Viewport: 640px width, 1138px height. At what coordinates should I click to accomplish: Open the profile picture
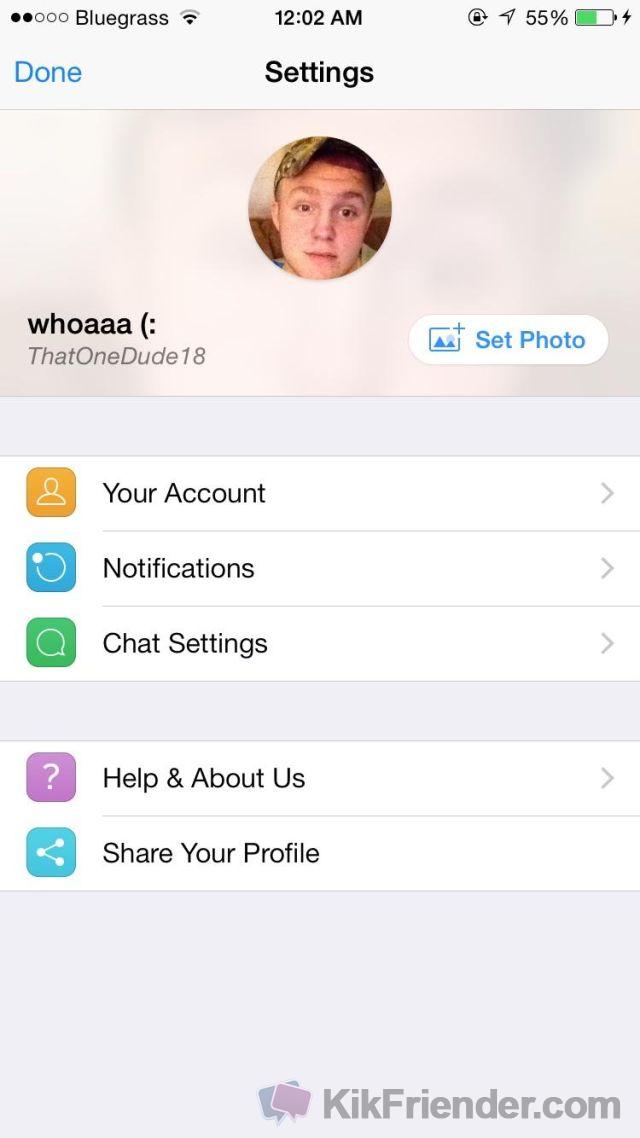click(319, 208)
